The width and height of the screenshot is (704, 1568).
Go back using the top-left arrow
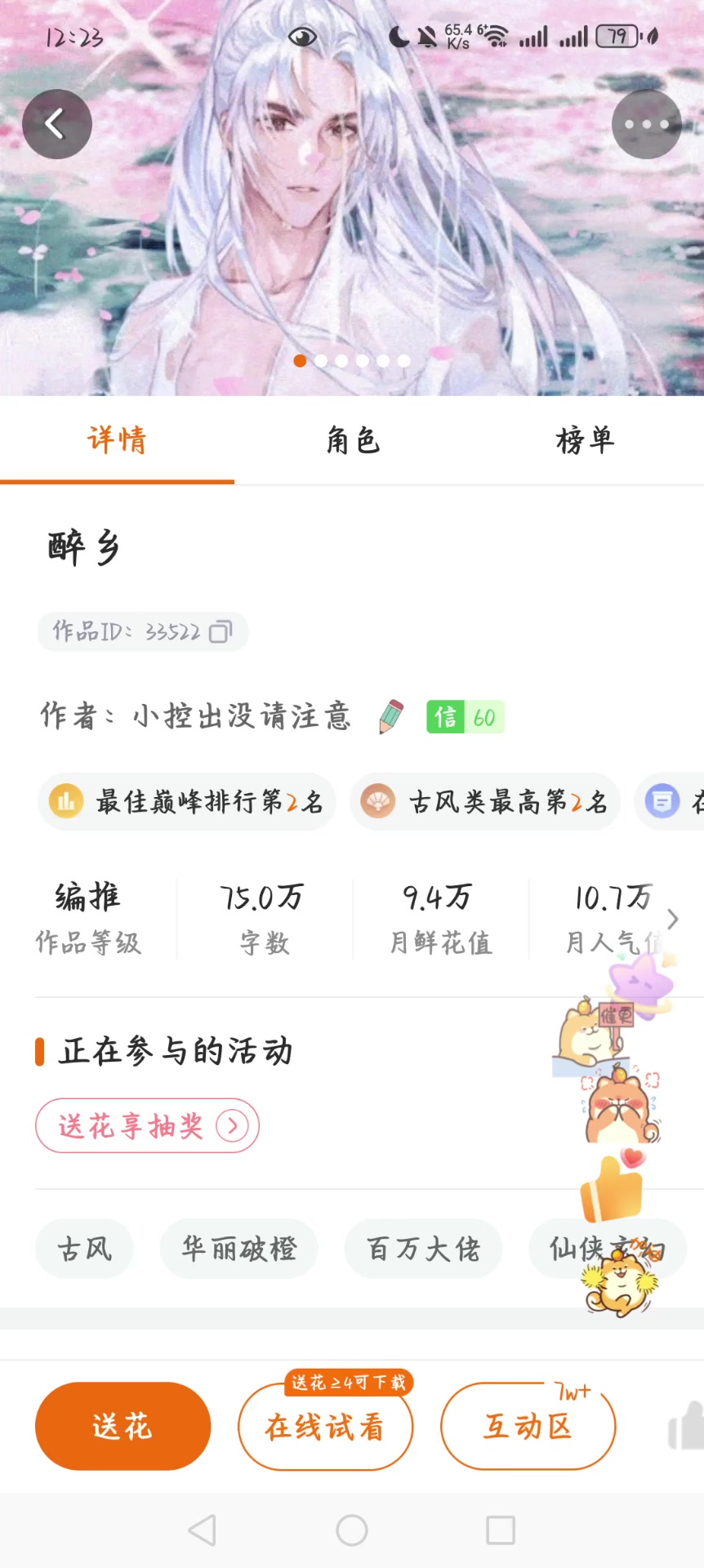coord(56,124)
